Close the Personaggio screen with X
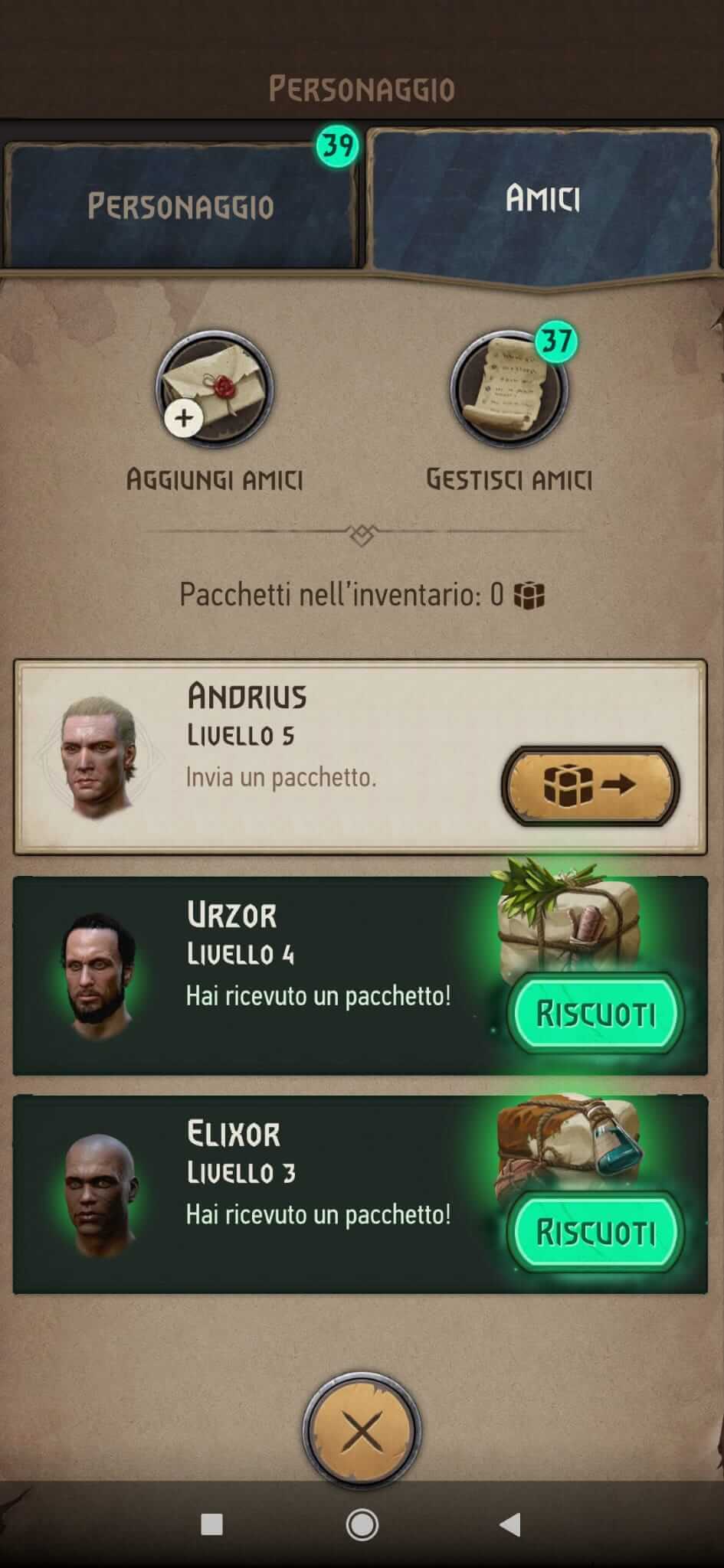Screen dimensions: 724x1568 (x=362, y=1431)
